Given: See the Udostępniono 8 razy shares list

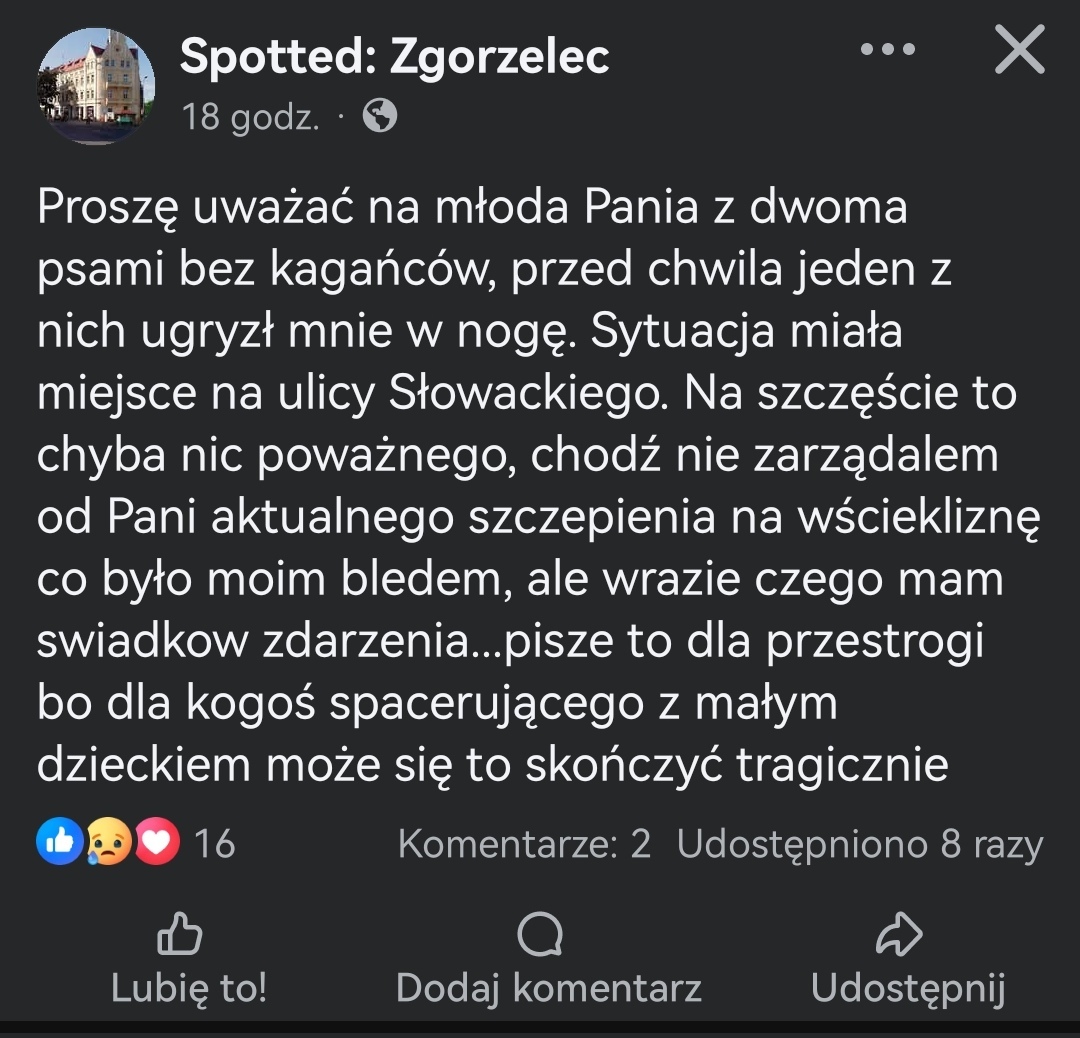Looking at the screenshot, I should [x=859, y=845].
